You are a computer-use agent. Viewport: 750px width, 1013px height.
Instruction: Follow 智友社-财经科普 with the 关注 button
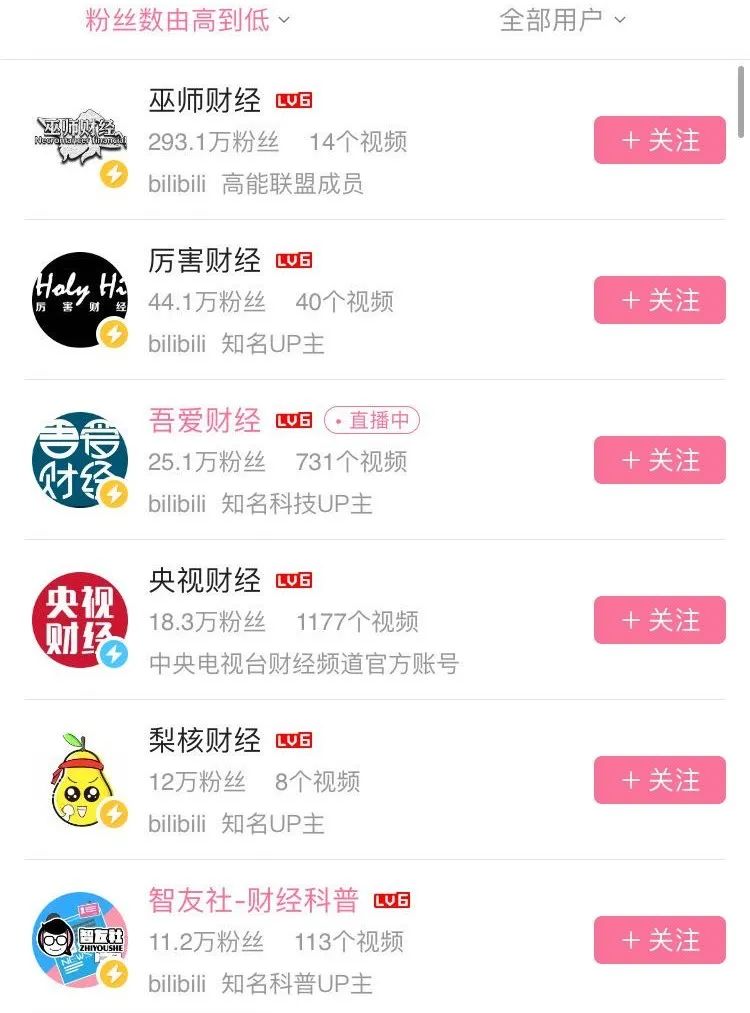click(660, 940)
